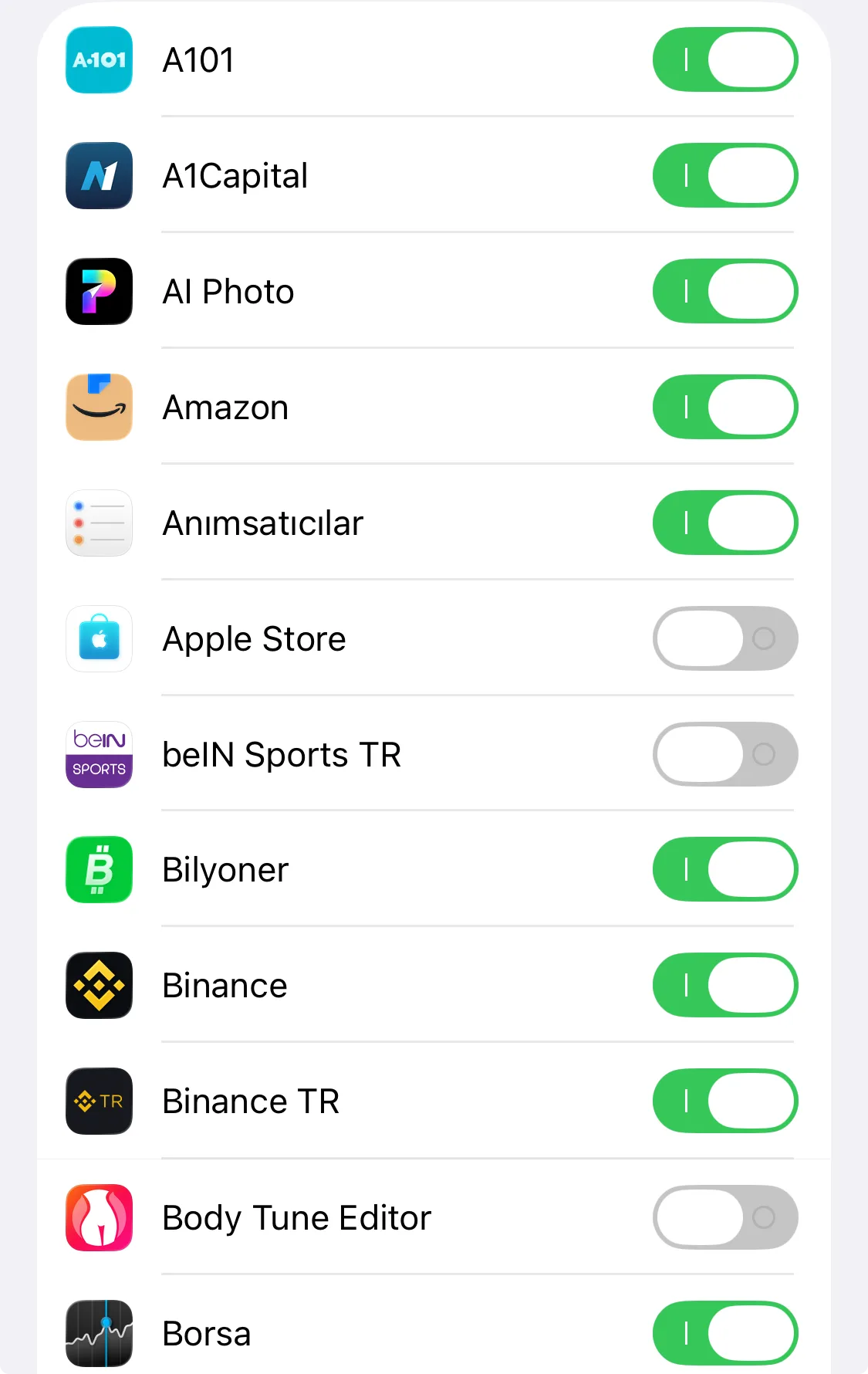Viewport: 868px width, 1374px height.
Task: Select the A1Capital app icon
Action: (99, 175)
